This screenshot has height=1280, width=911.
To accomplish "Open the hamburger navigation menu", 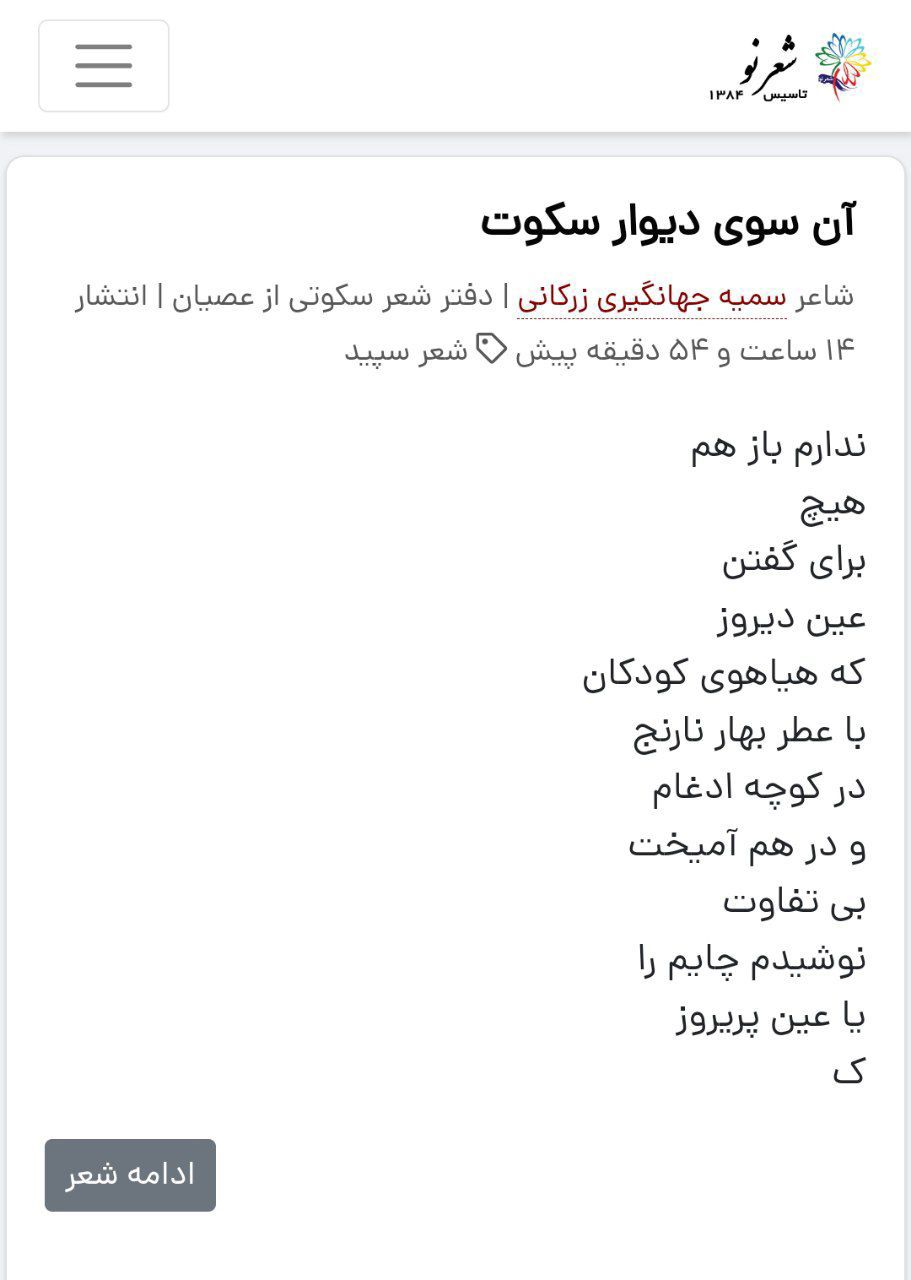I will coord(103,66).
